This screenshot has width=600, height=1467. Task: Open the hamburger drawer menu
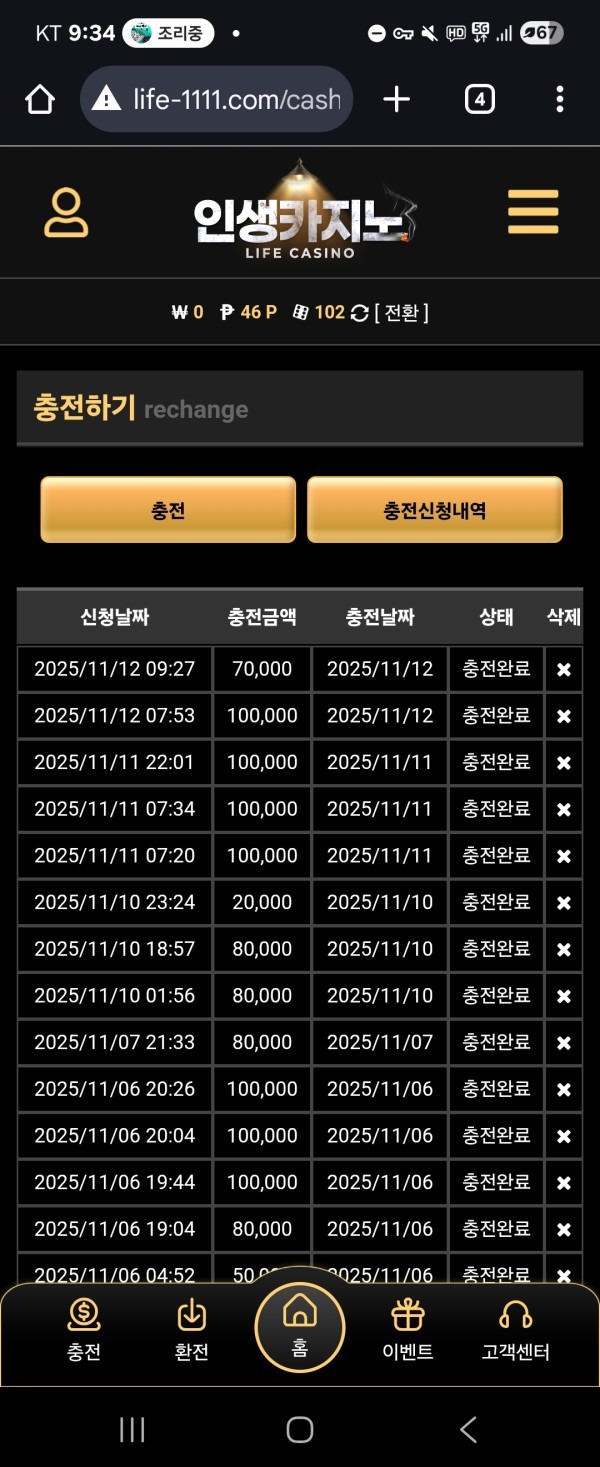(x=532, y=212)
